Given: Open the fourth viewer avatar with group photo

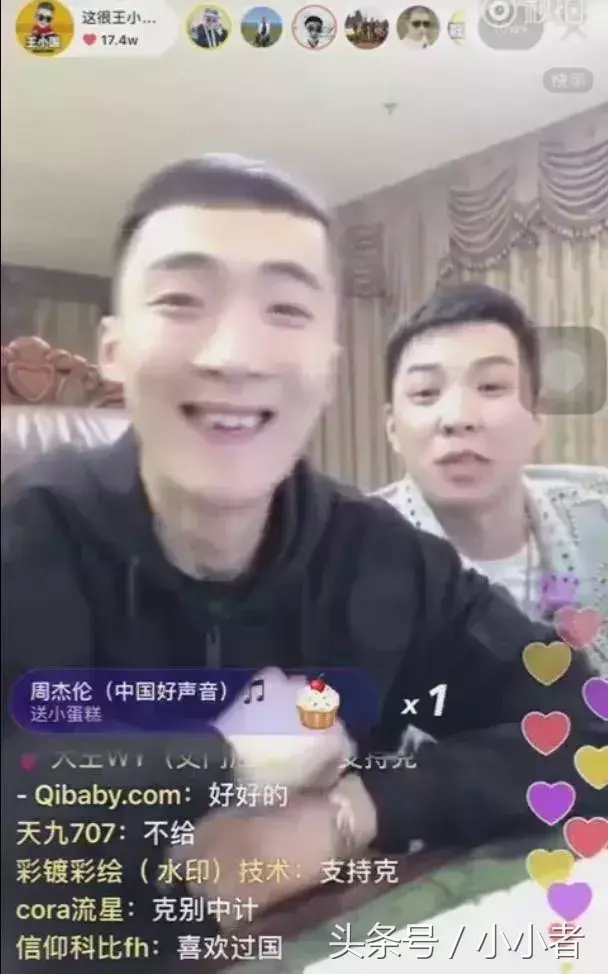Looking at the screenshot, I should click(x=366, y=27).
